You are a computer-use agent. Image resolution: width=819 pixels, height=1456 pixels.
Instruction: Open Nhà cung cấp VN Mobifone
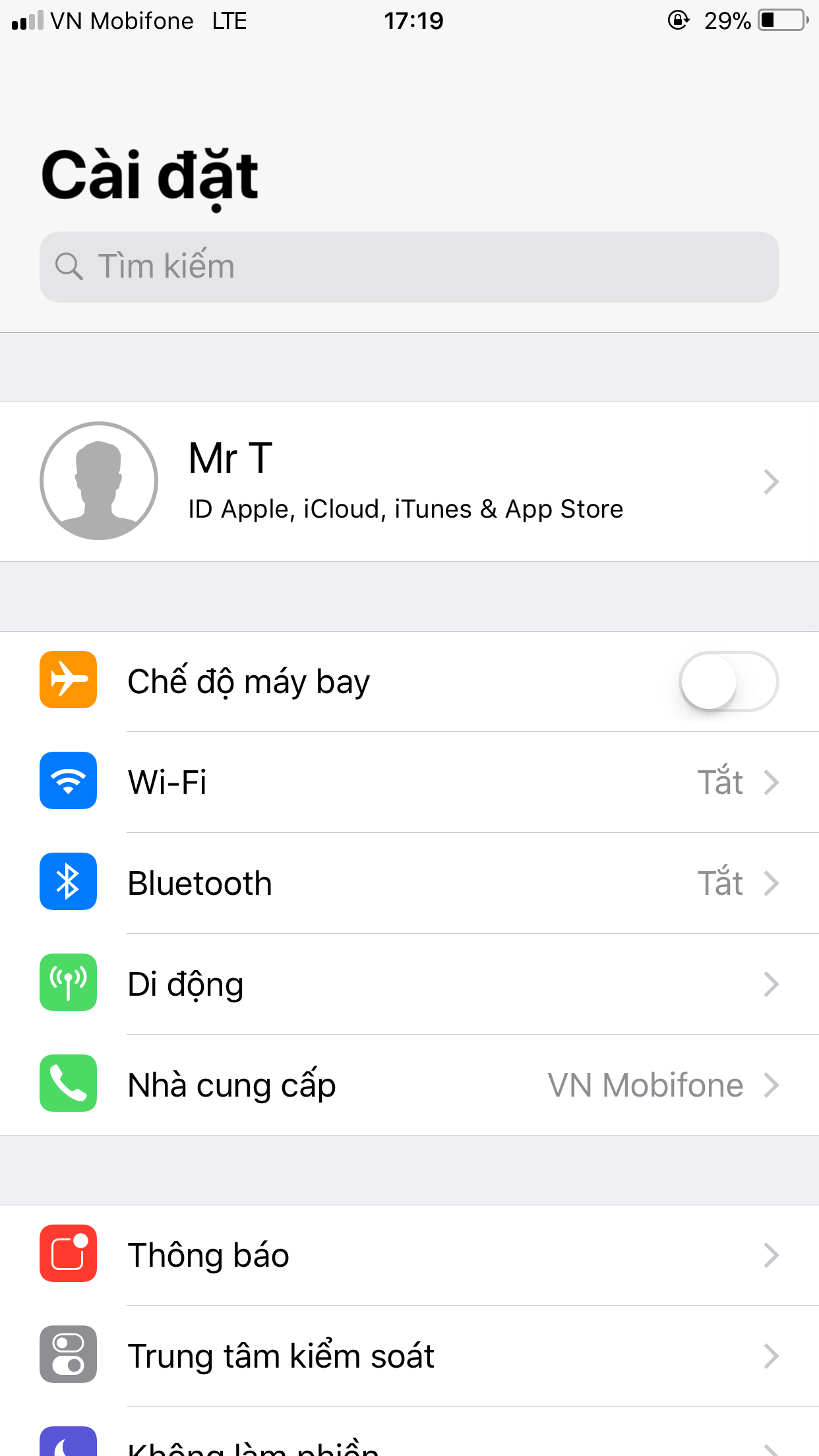(x=409, y=1085)
